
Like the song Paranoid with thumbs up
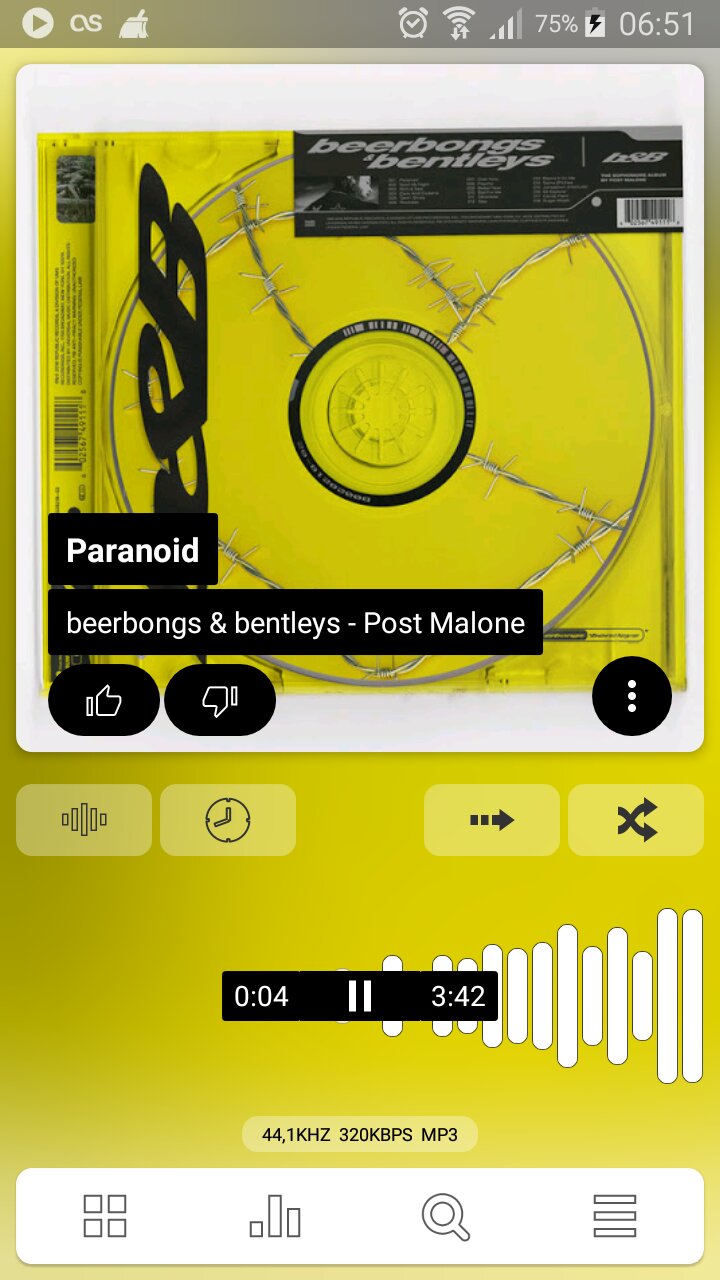pos(104,701)
